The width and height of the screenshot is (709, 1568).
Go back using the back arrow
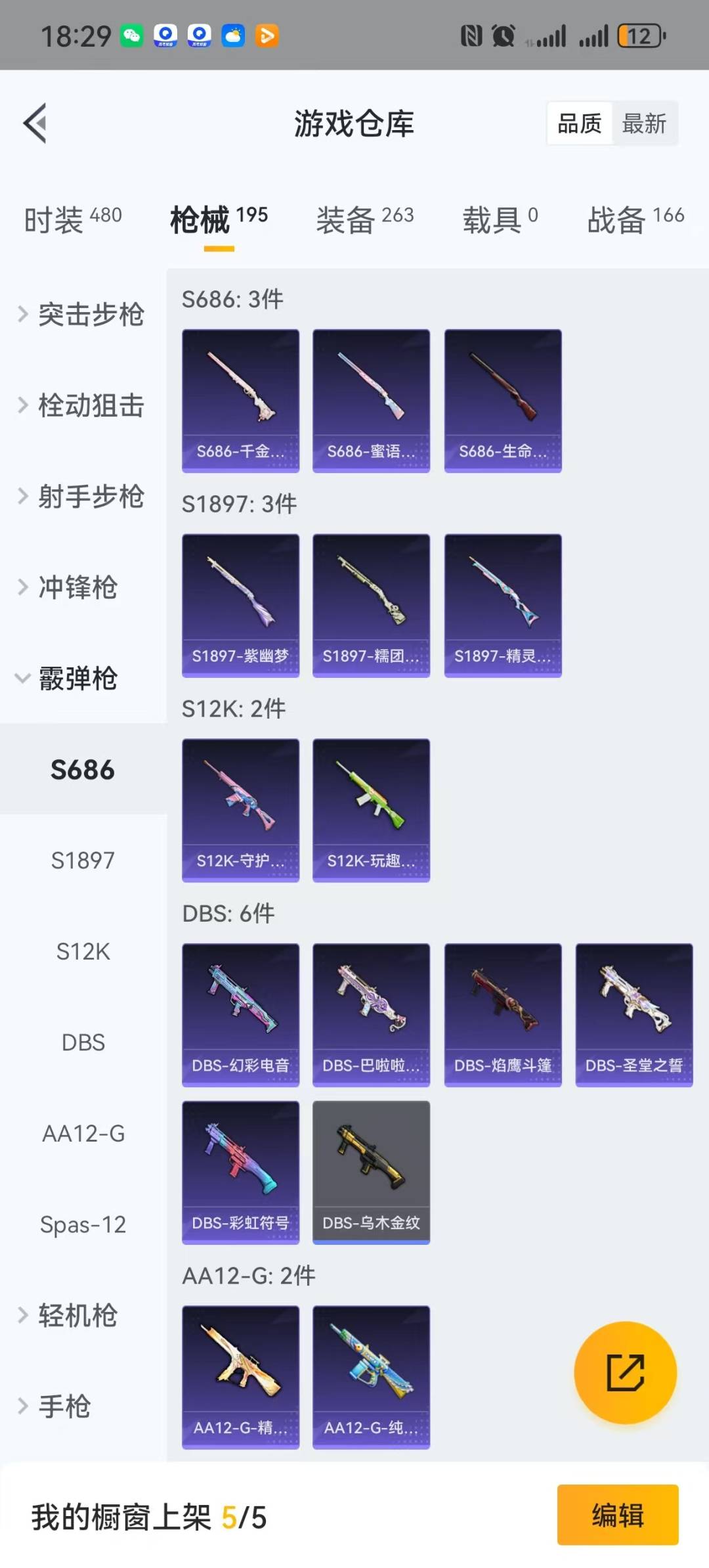(x=35, y=123)
